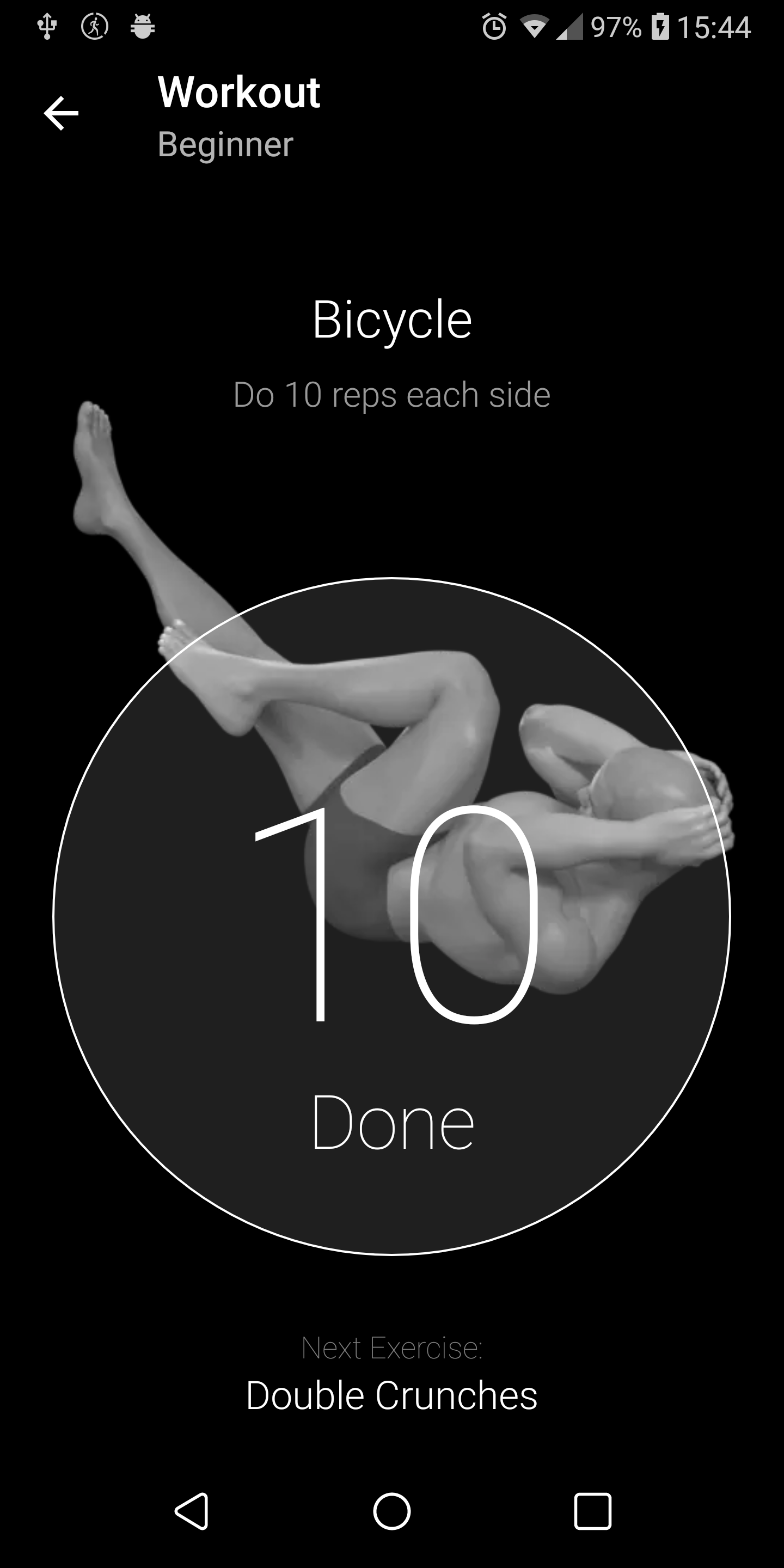Tap Done to finish Bicycle exercise
Viewport: 784px width, 1568px height.
392,1123
